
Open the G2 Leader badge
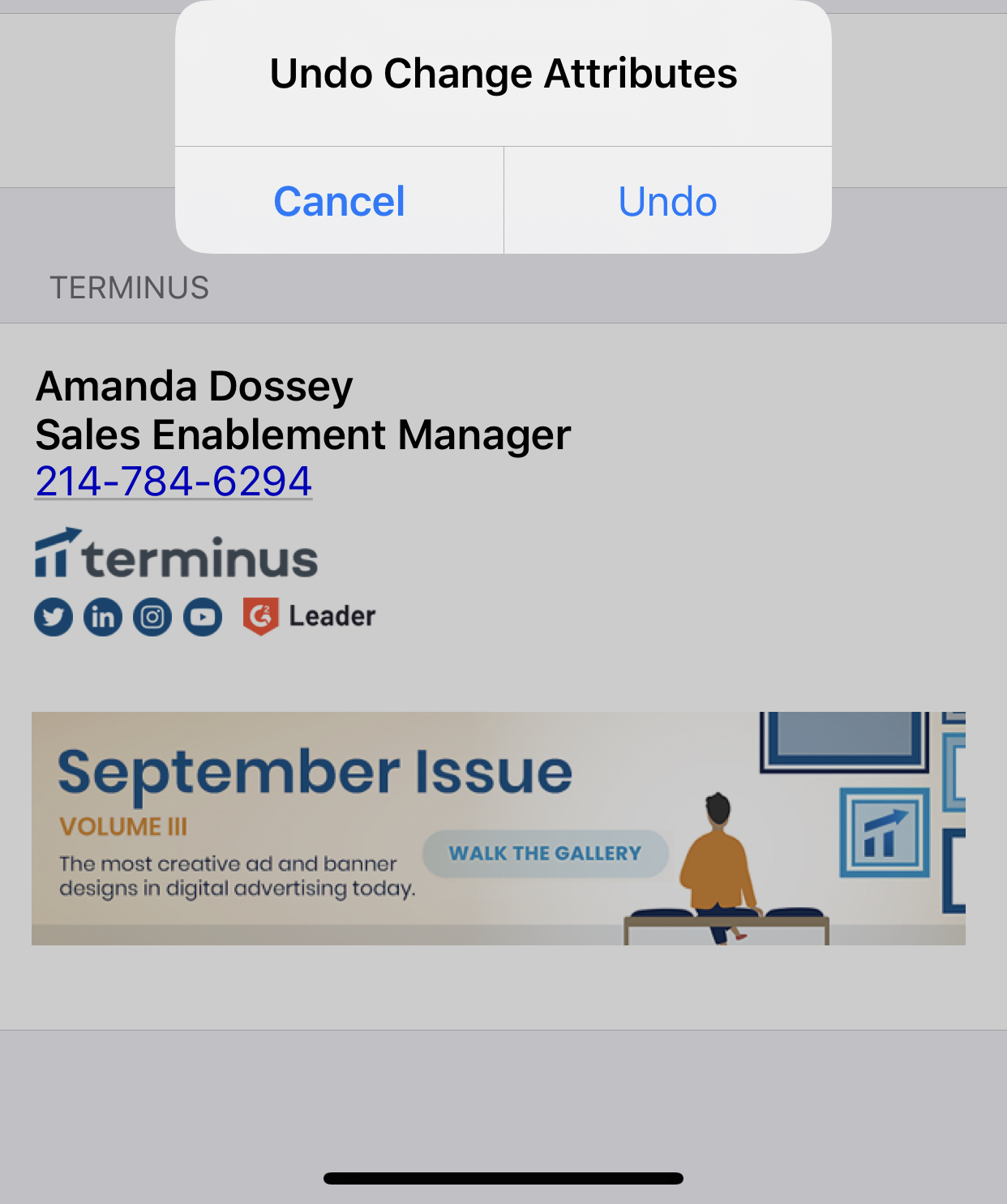(x=310, y=617)
